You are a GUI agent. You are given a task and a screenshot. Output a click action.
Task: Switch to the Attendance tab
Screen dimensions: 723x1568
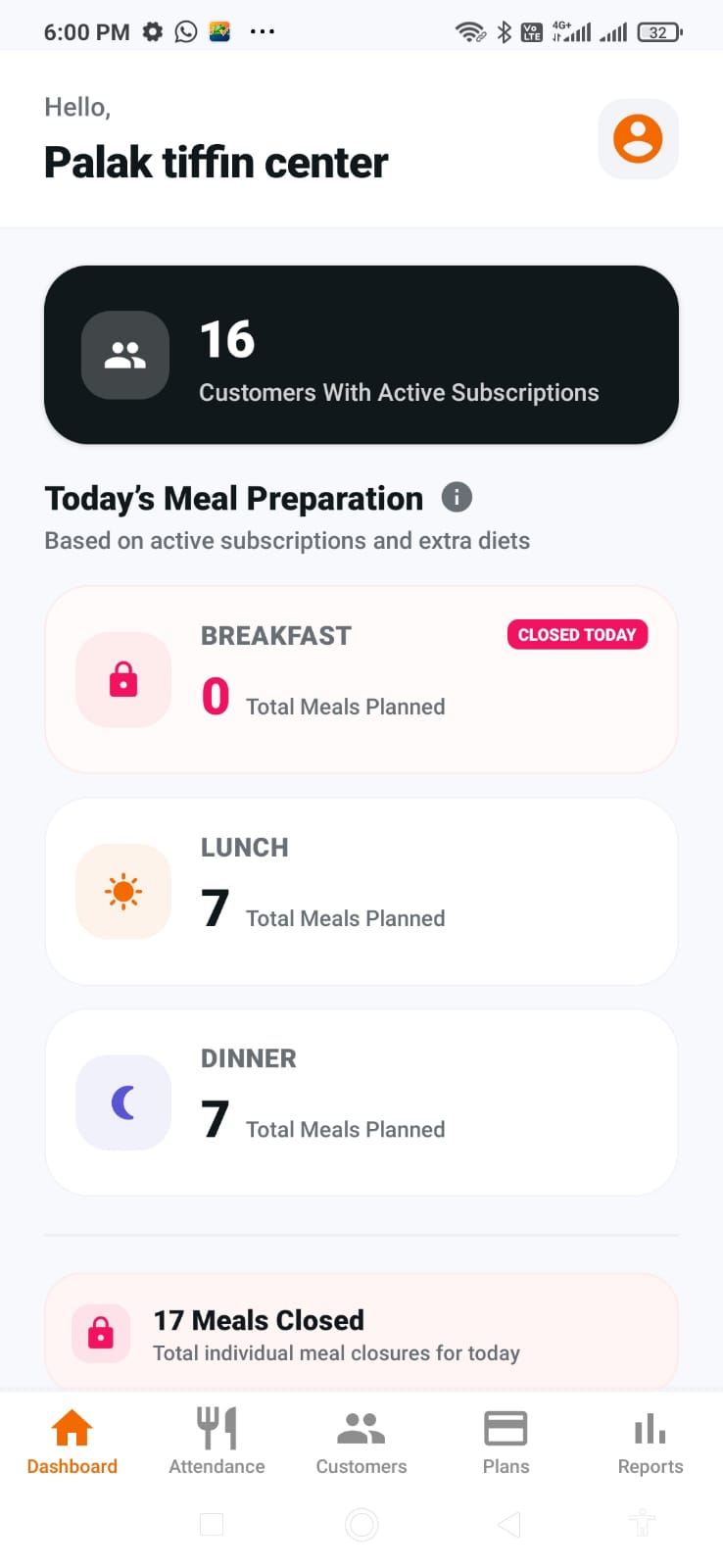(217, 1442)
